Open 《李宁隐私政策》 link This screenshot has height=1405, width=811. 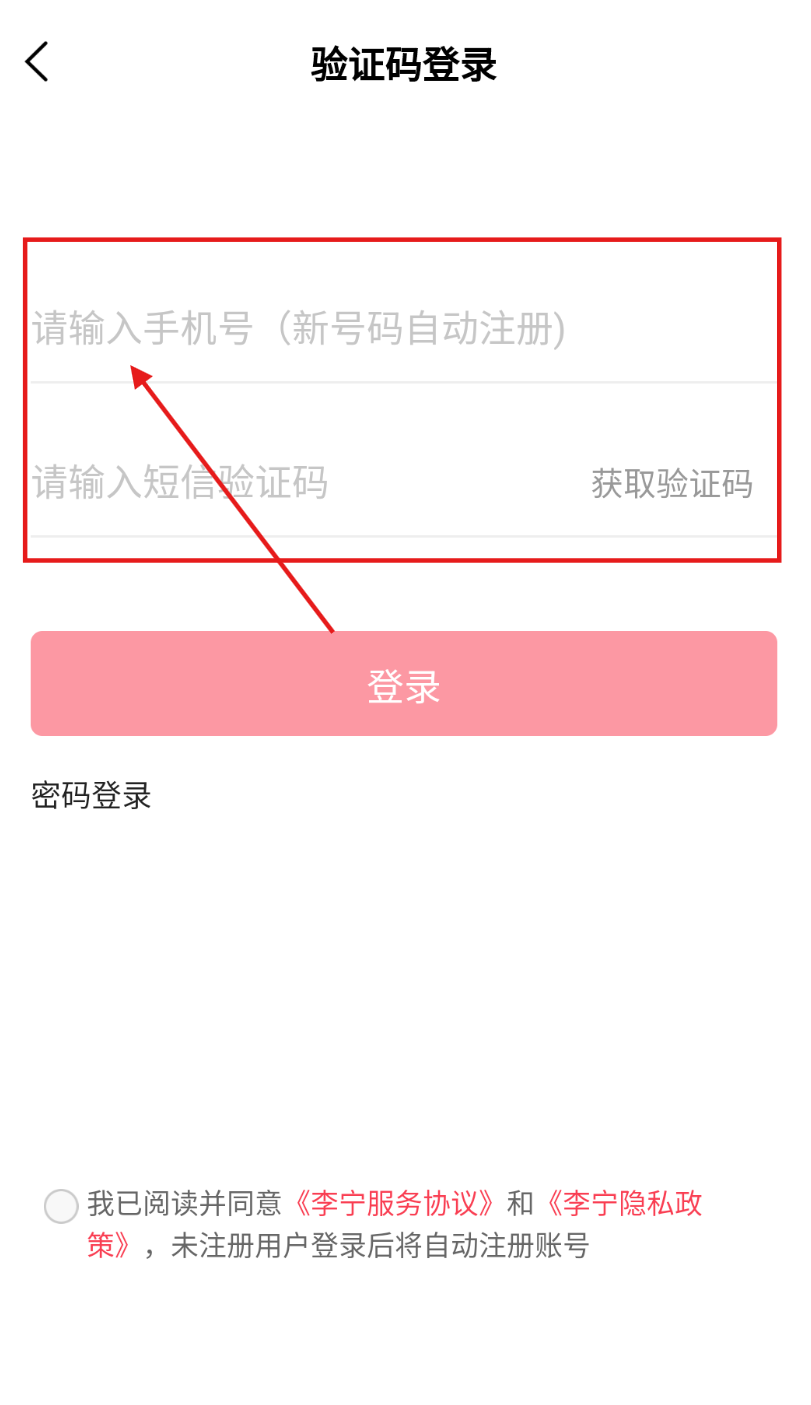[x=630, y=1203]
